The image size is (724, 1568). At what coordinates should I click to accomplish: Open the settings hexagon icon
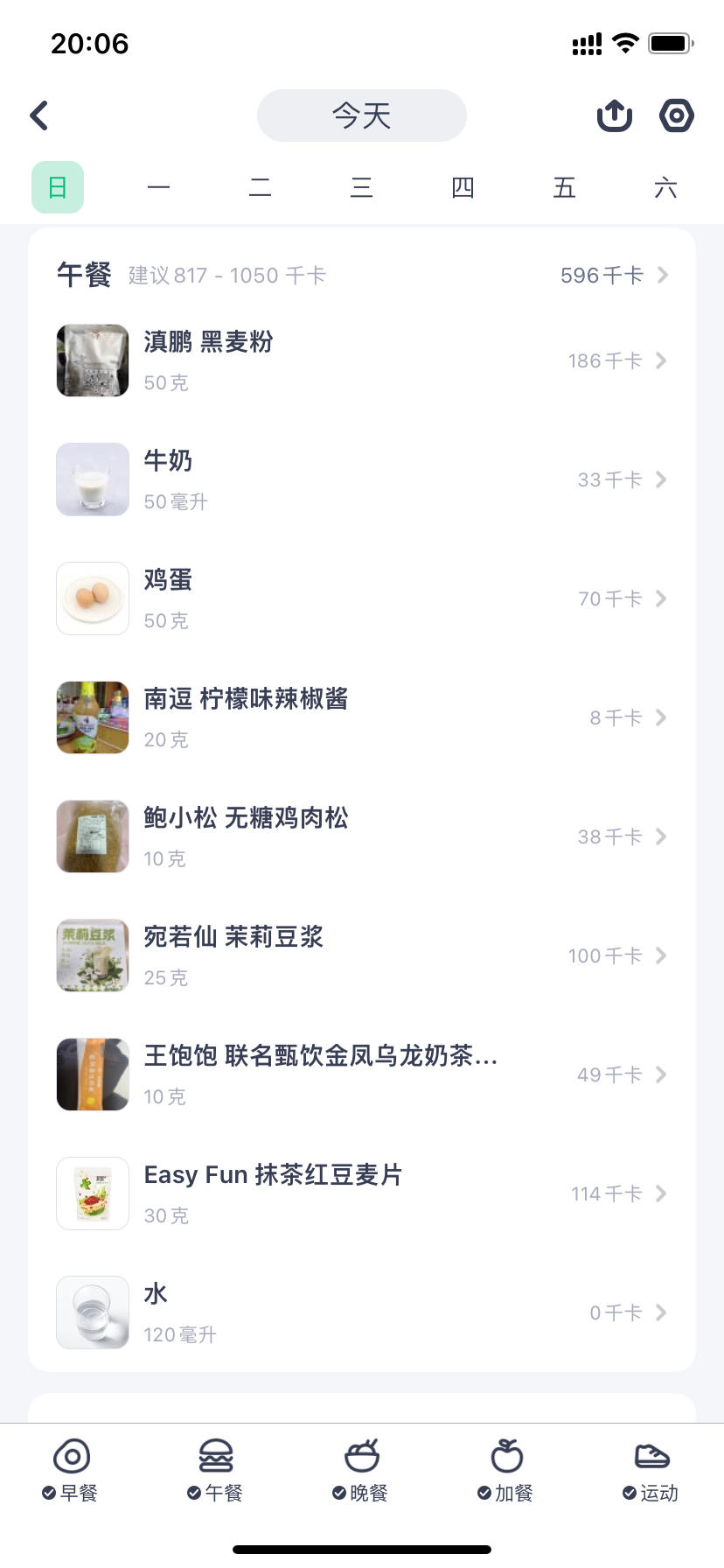676,115
